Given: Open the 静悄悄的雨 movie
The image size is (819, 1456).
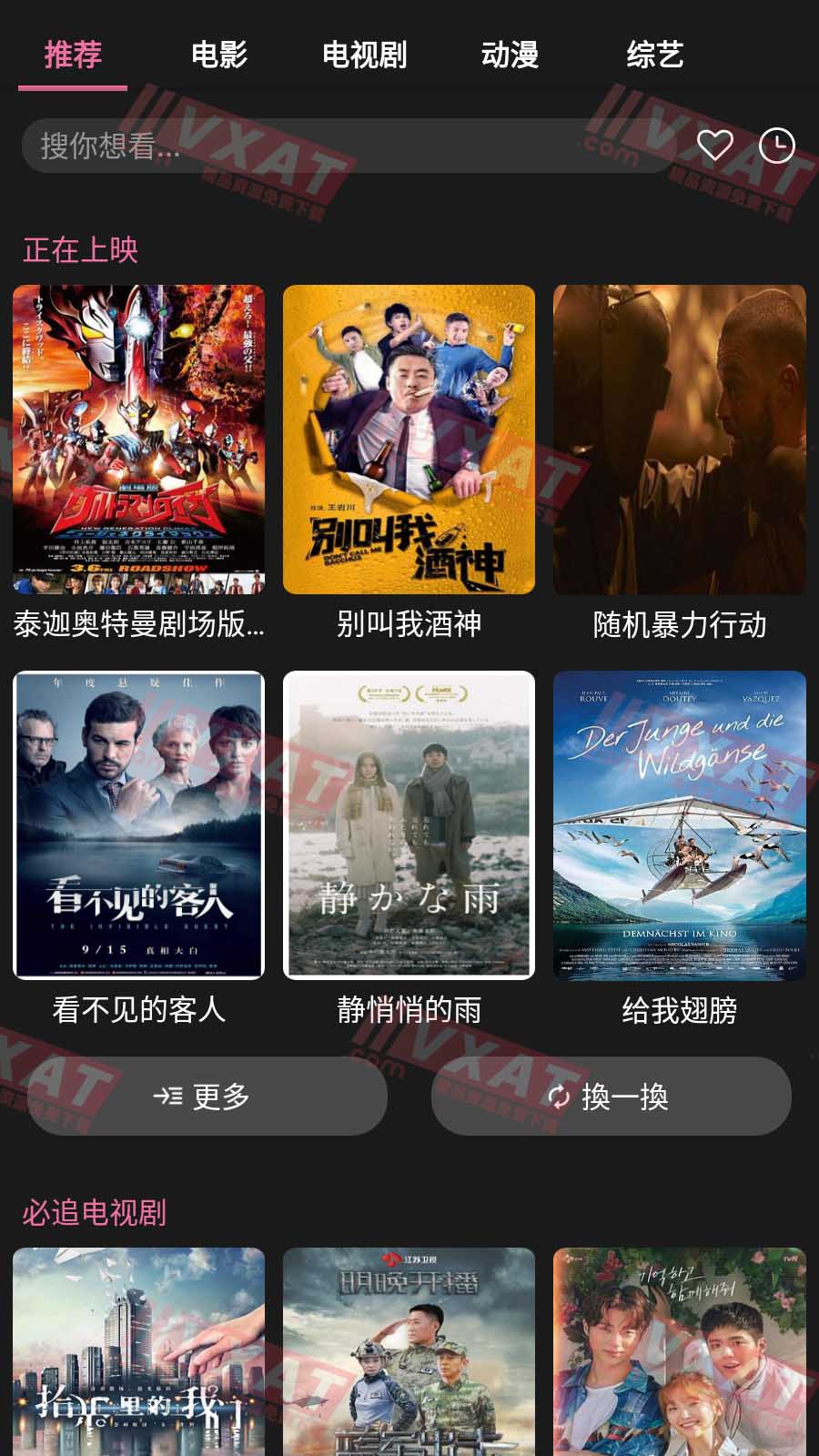Looking at the screenshot, I should 409,824.
